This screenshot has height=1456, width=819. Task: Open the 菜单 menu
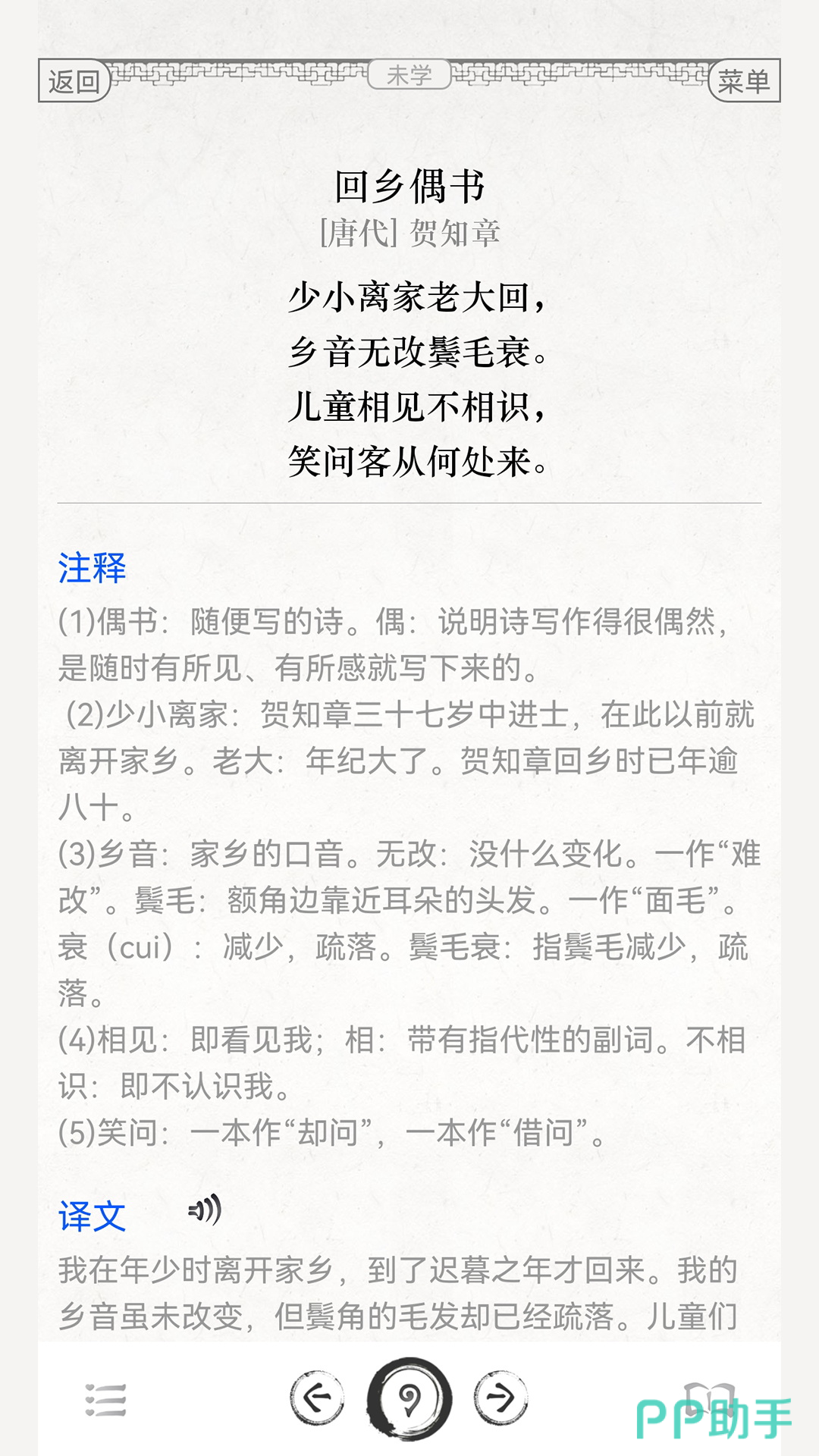coord(744,80)
